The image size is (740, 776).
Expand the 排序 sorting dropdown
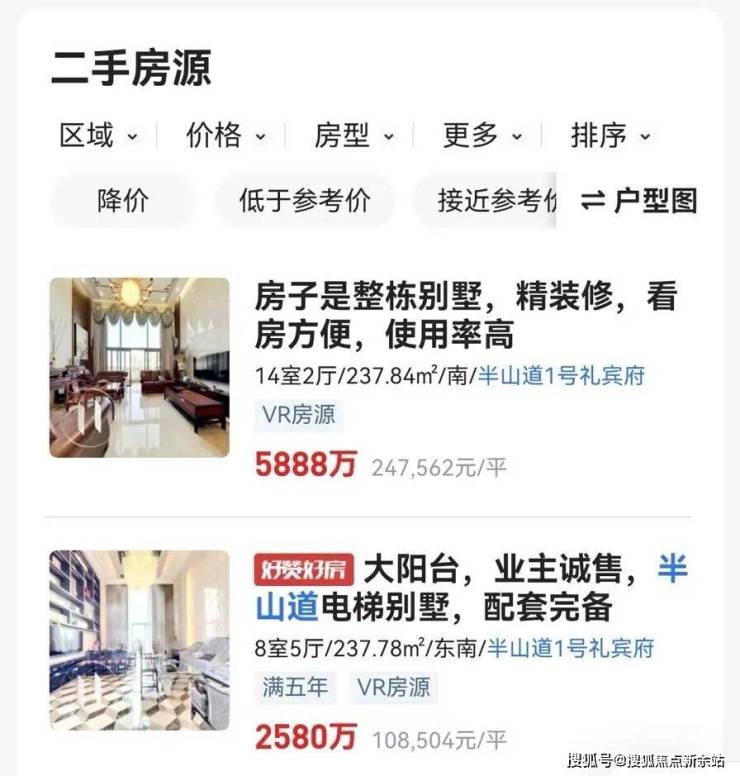click(610, 136)
